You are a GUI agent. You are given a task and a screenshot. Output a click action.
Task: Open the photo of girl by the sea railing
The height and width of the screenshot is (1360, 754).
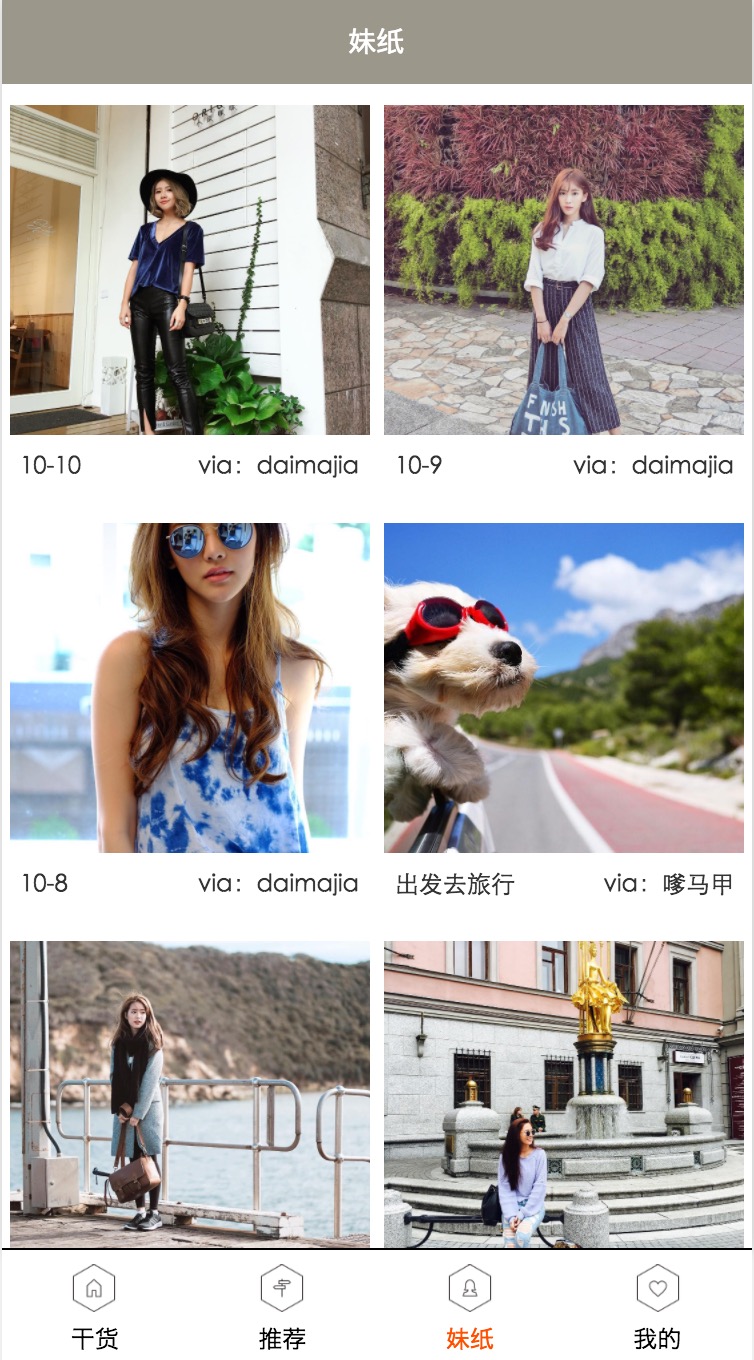point(190,1094)
